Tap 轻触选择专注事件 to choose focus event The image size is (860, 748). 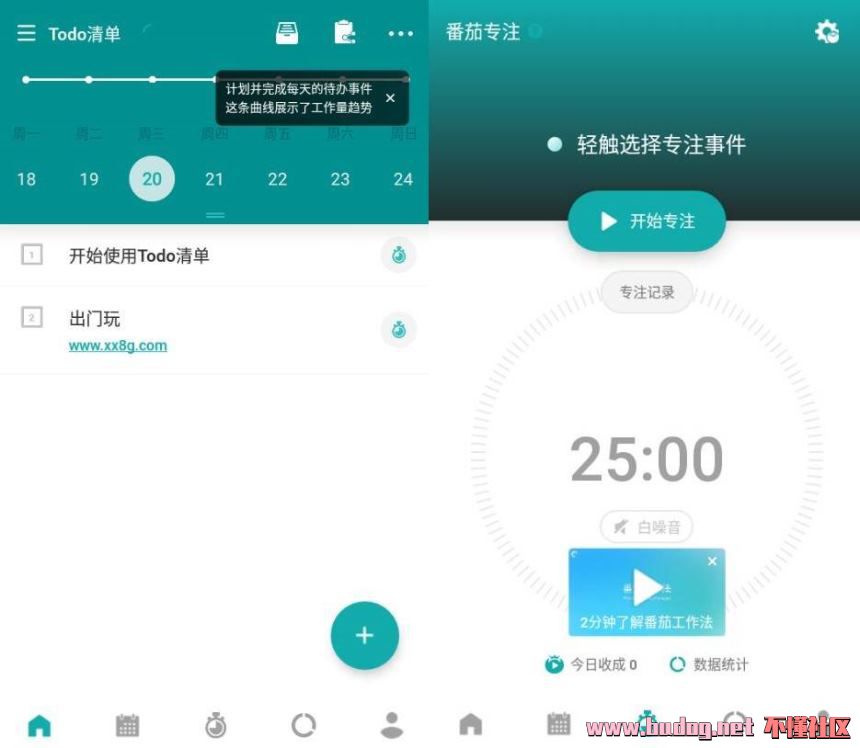660,145
